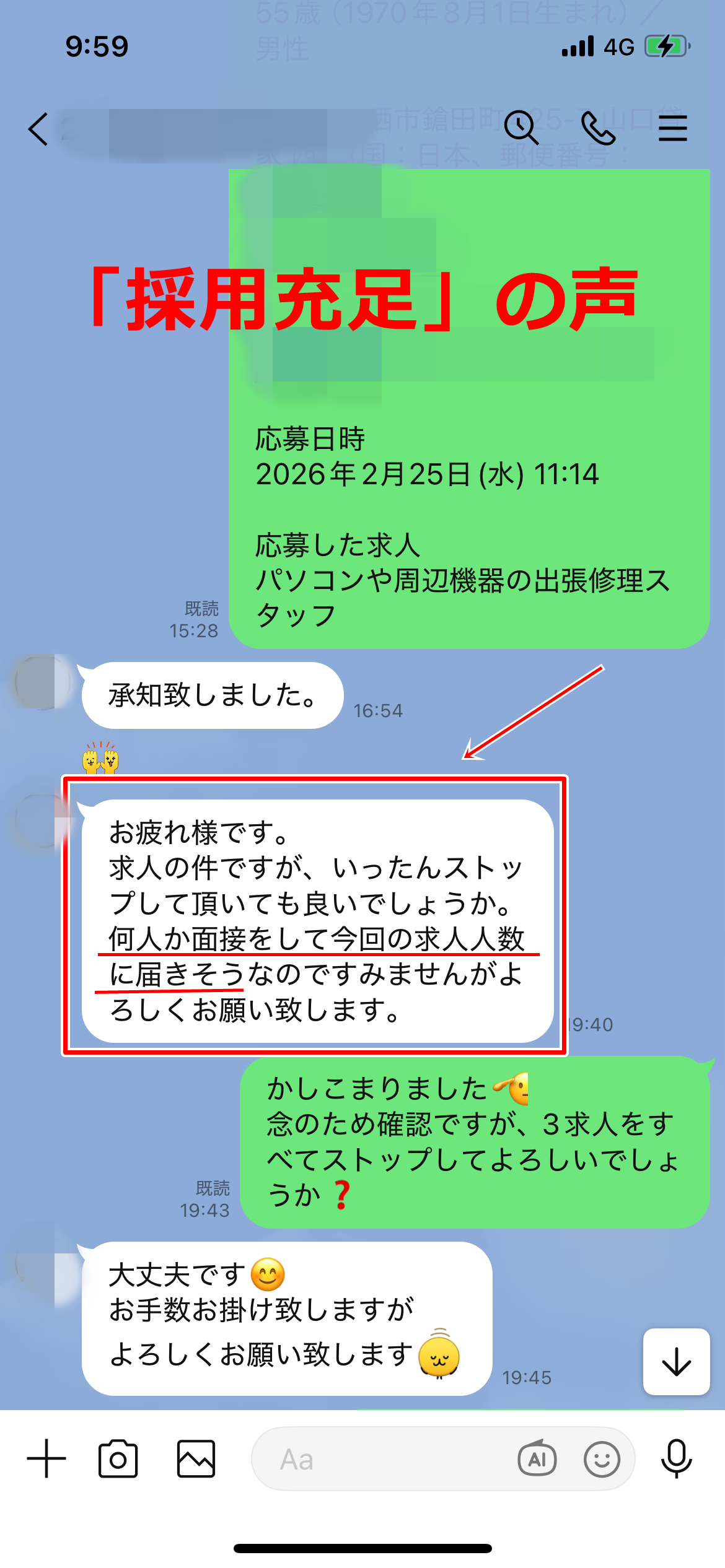Open the camera to take a photo

pyautogui.click(x=118, y=1458)
